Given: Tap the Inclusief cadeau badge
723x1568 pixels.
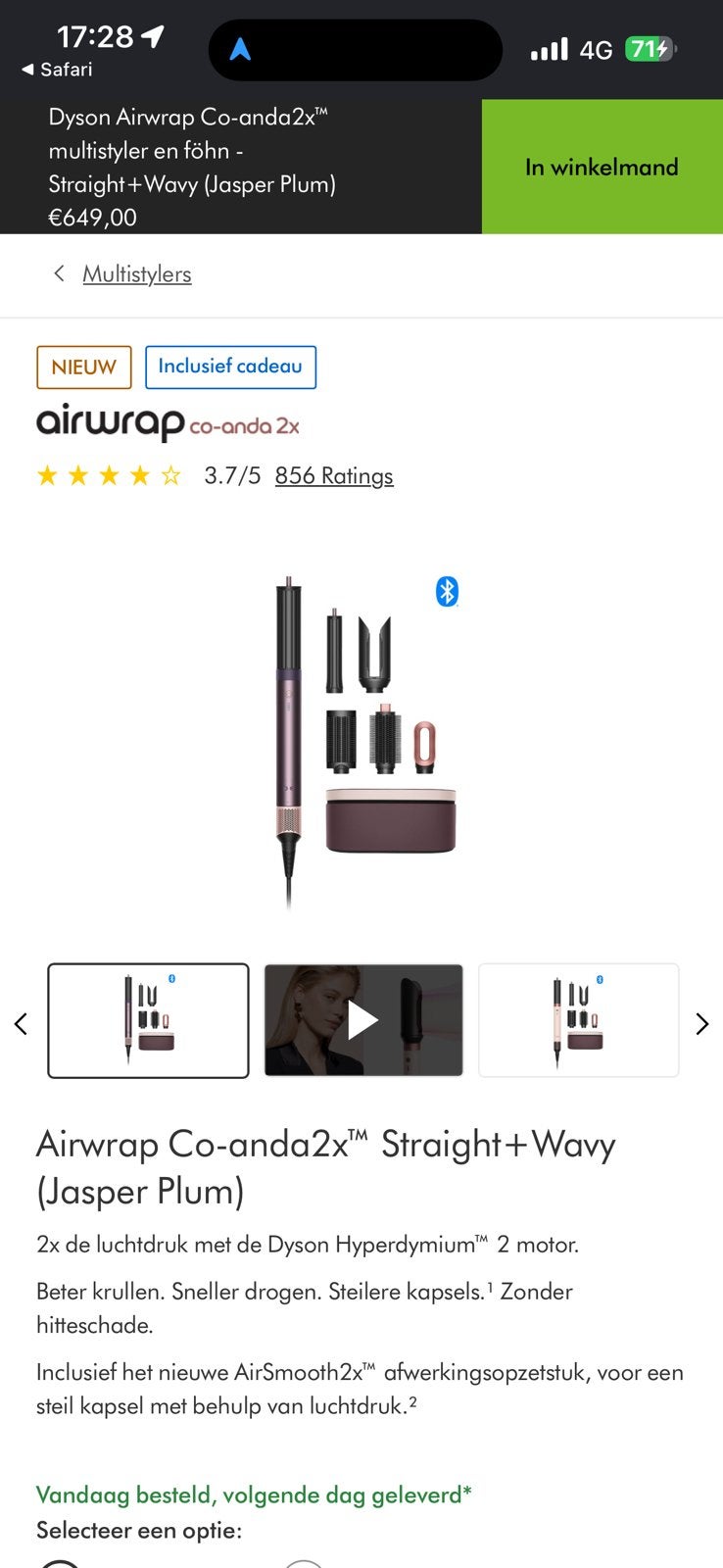Looking at the screenshot, I should 230,367.
